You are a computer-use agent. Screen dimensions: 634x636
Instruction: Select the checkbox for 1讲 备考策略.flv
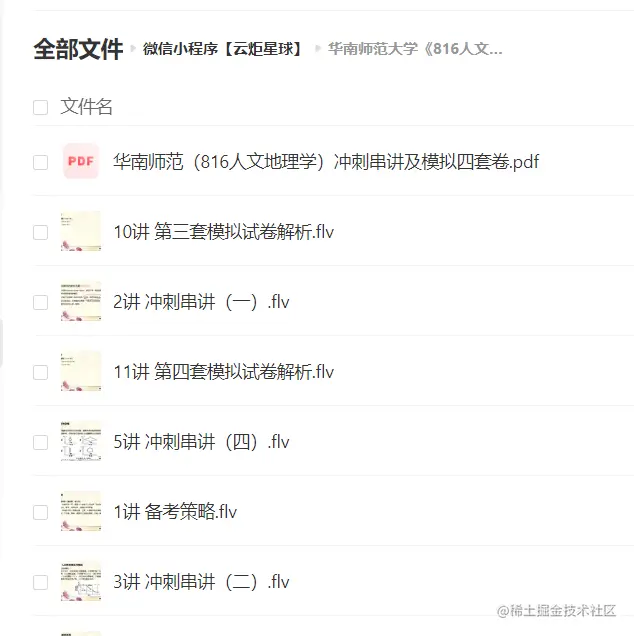click(x=41, y=512)
